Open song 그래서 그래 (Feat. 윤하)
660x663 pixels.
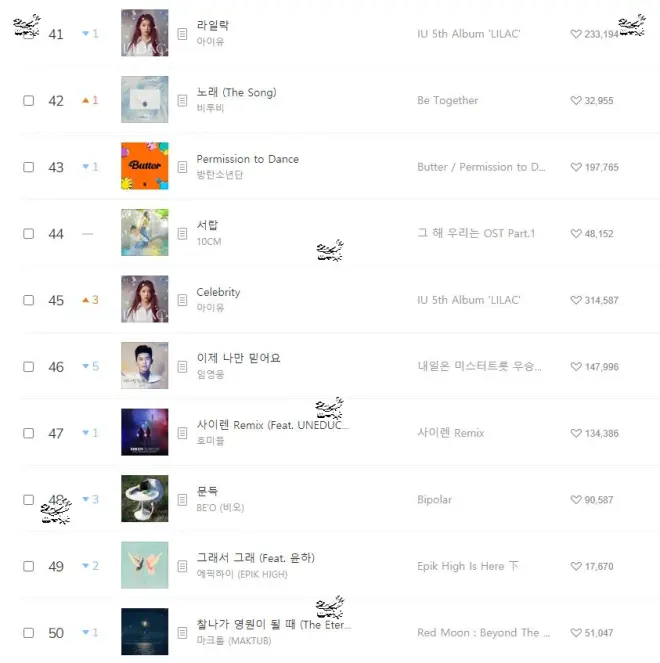(x=255, y=557)
